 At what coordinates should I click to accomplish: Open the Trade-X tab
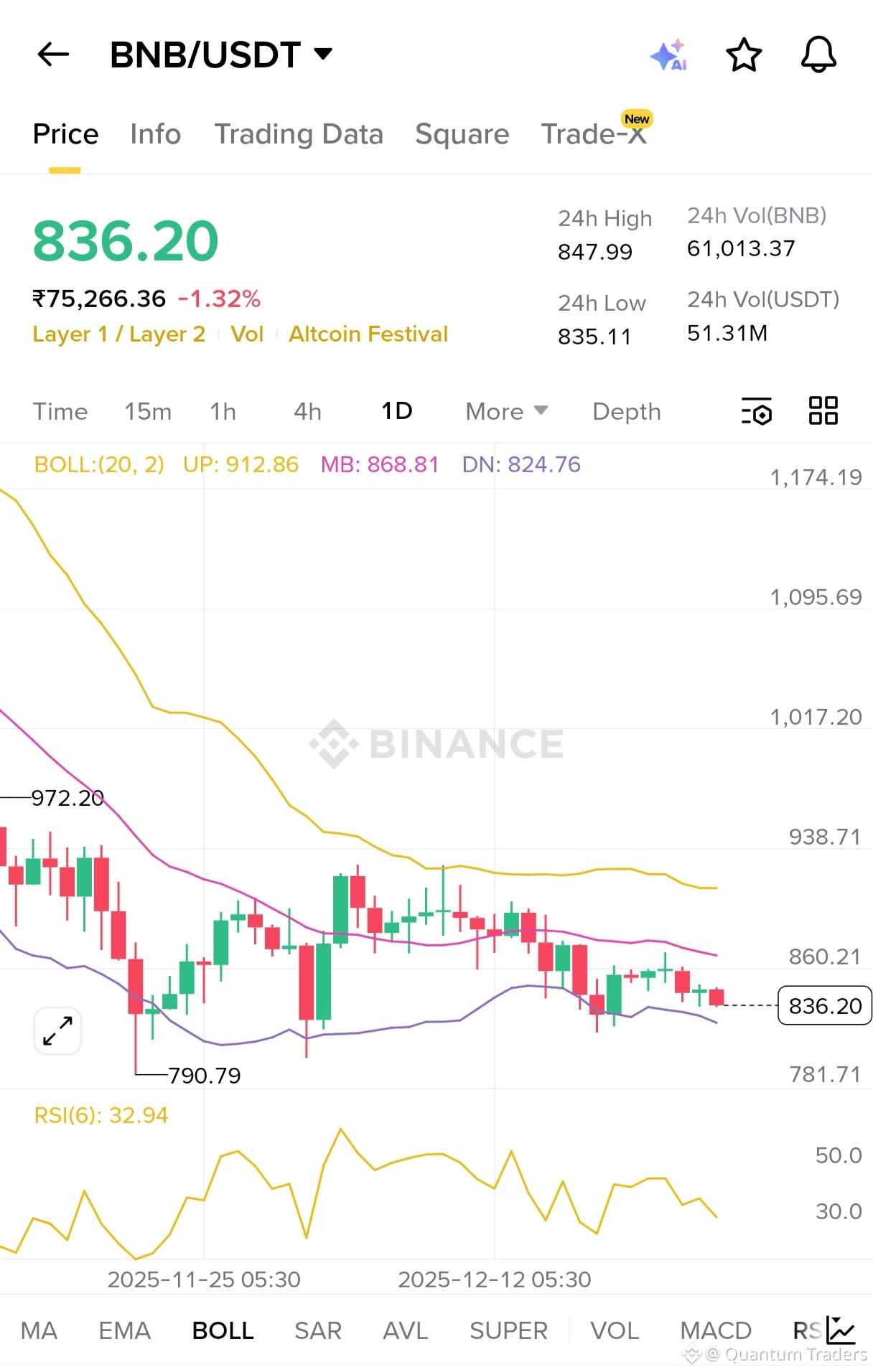594,134
